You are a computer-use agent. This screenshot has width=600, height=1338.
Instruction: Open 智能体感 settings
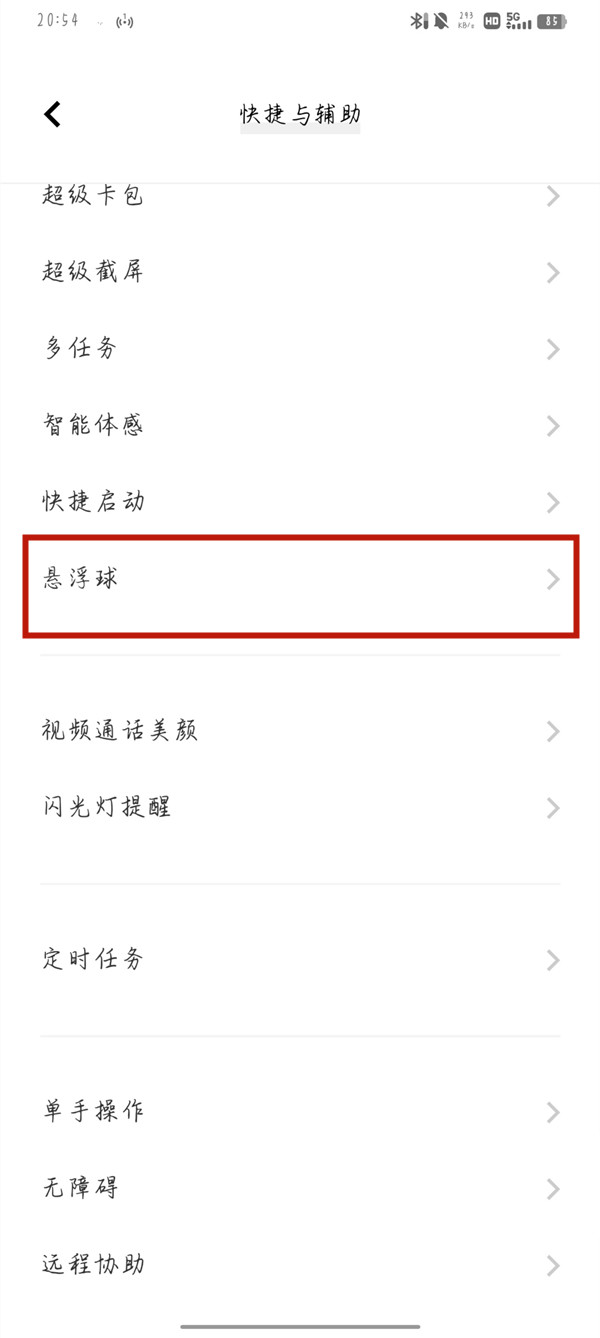click(300, 425)
